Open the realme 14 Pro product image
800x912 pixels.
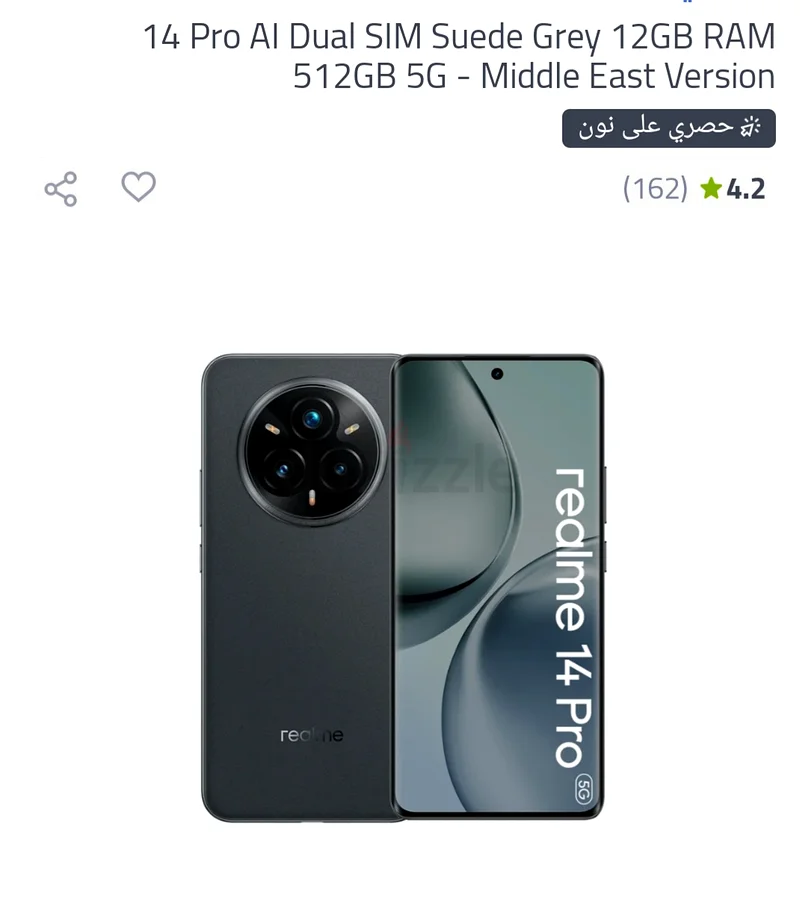point(402,588)
